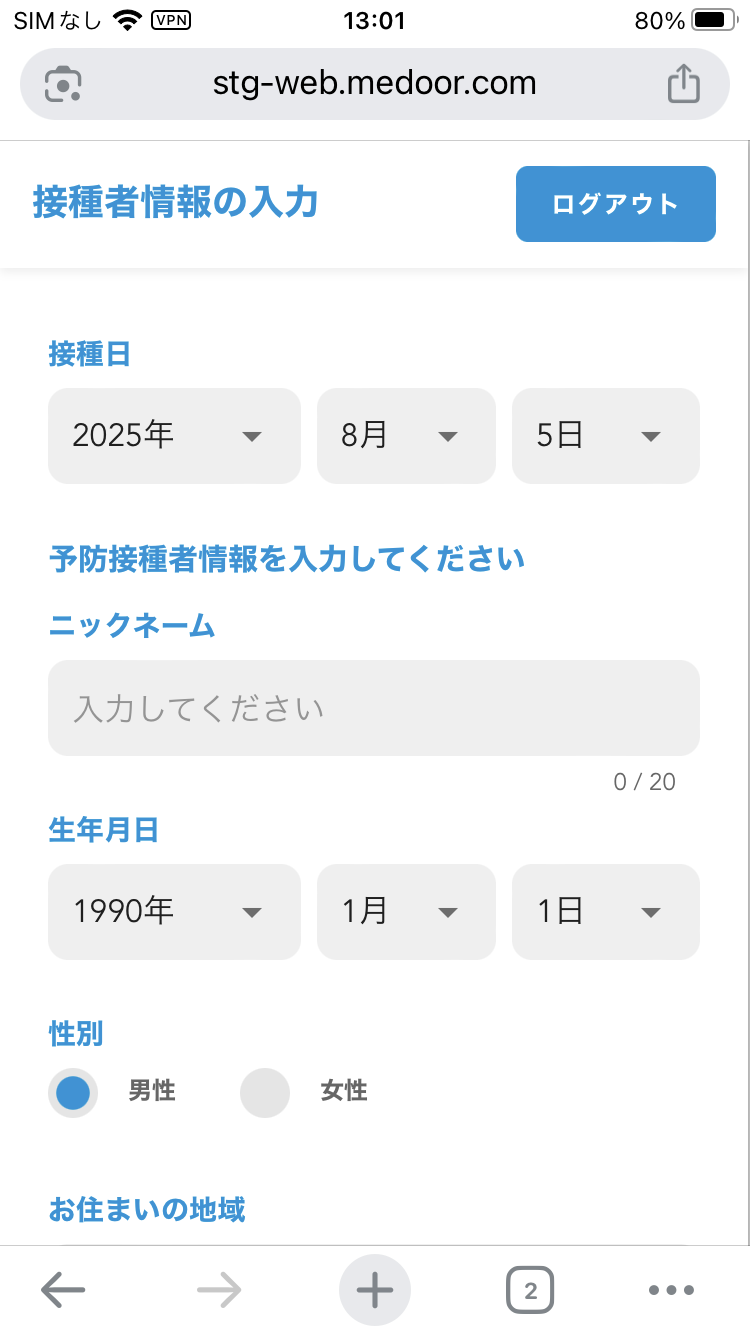Open the 8月 vaccination month dropdown
Viewport: 750px width, 1334px height.
click(406, 436)
